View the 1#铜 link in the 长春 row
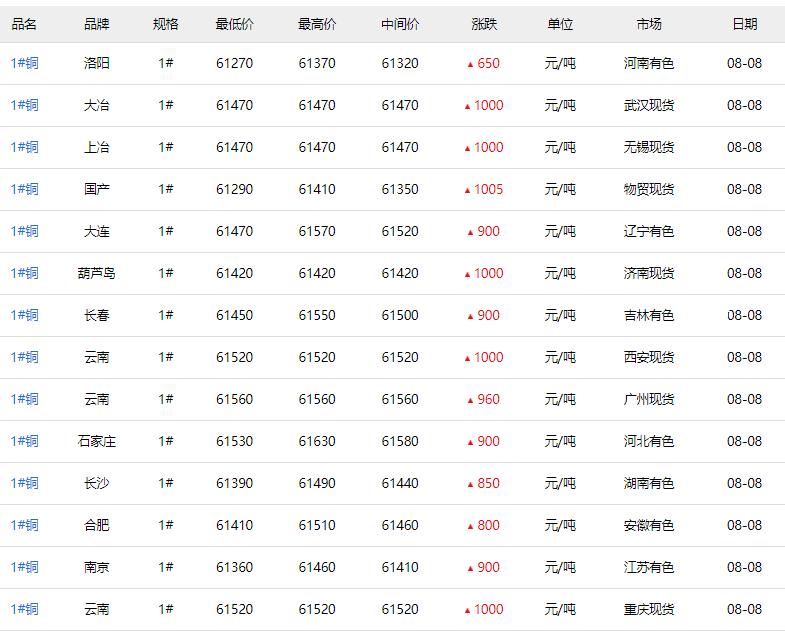 pos(25,315)
